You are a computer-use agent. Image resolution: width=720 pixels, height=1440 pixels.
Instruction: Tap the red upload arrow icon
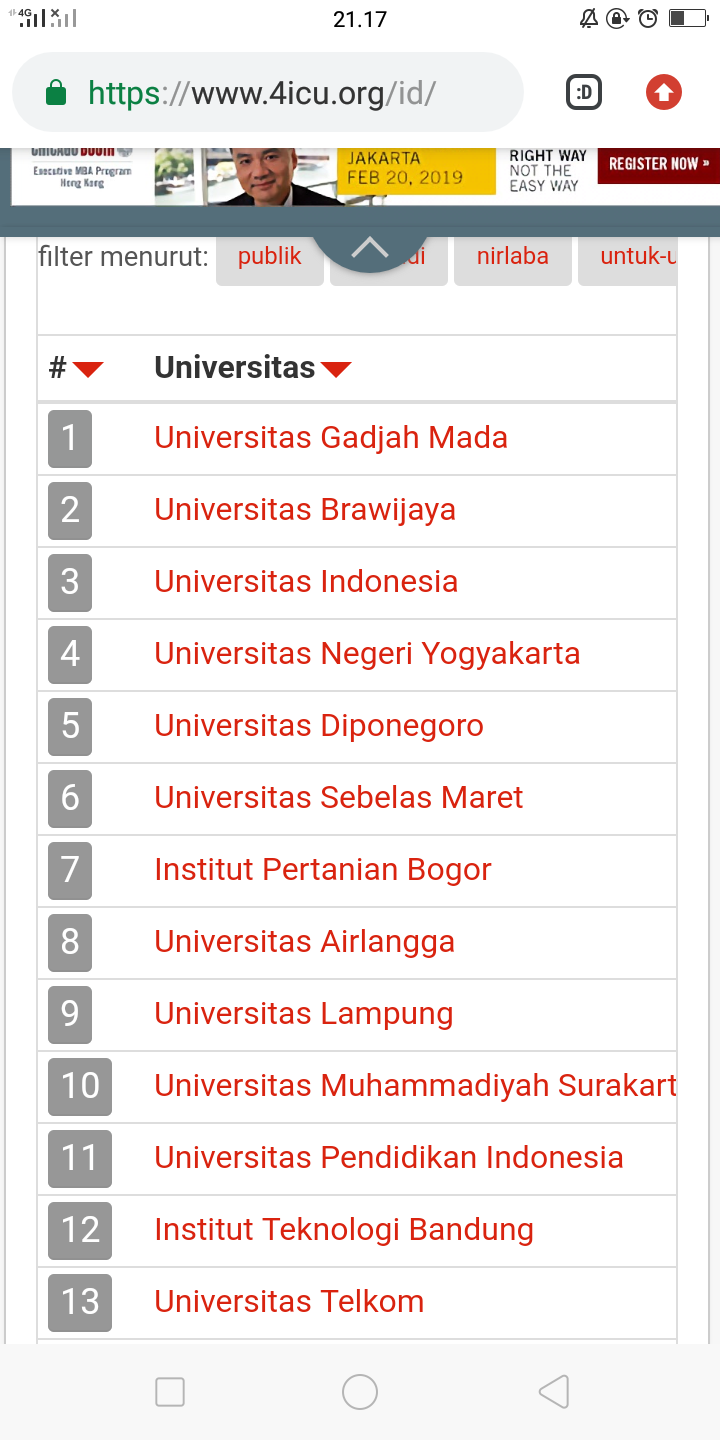663,94
